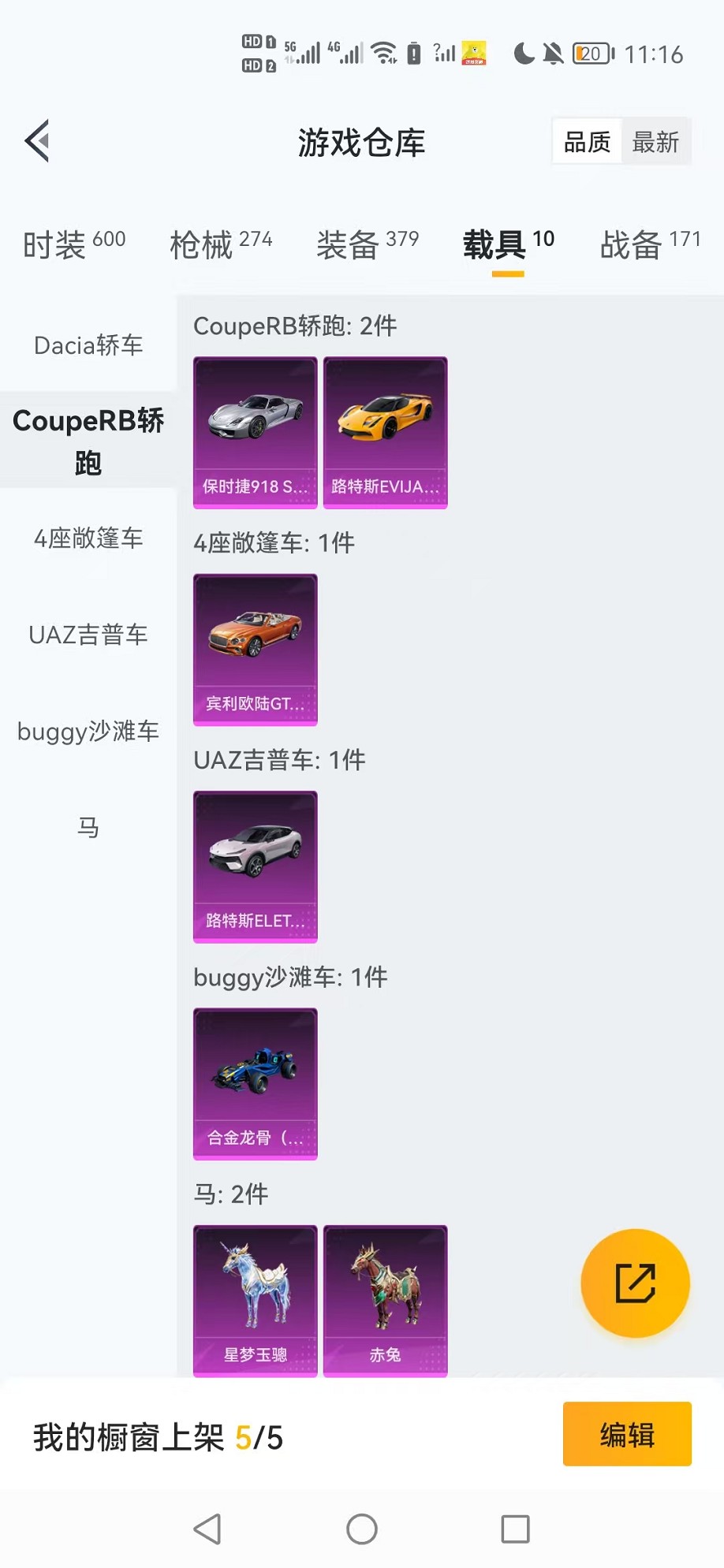
Task: Open the 保时捷918 vehicle skin
Action: coord(256,432)
